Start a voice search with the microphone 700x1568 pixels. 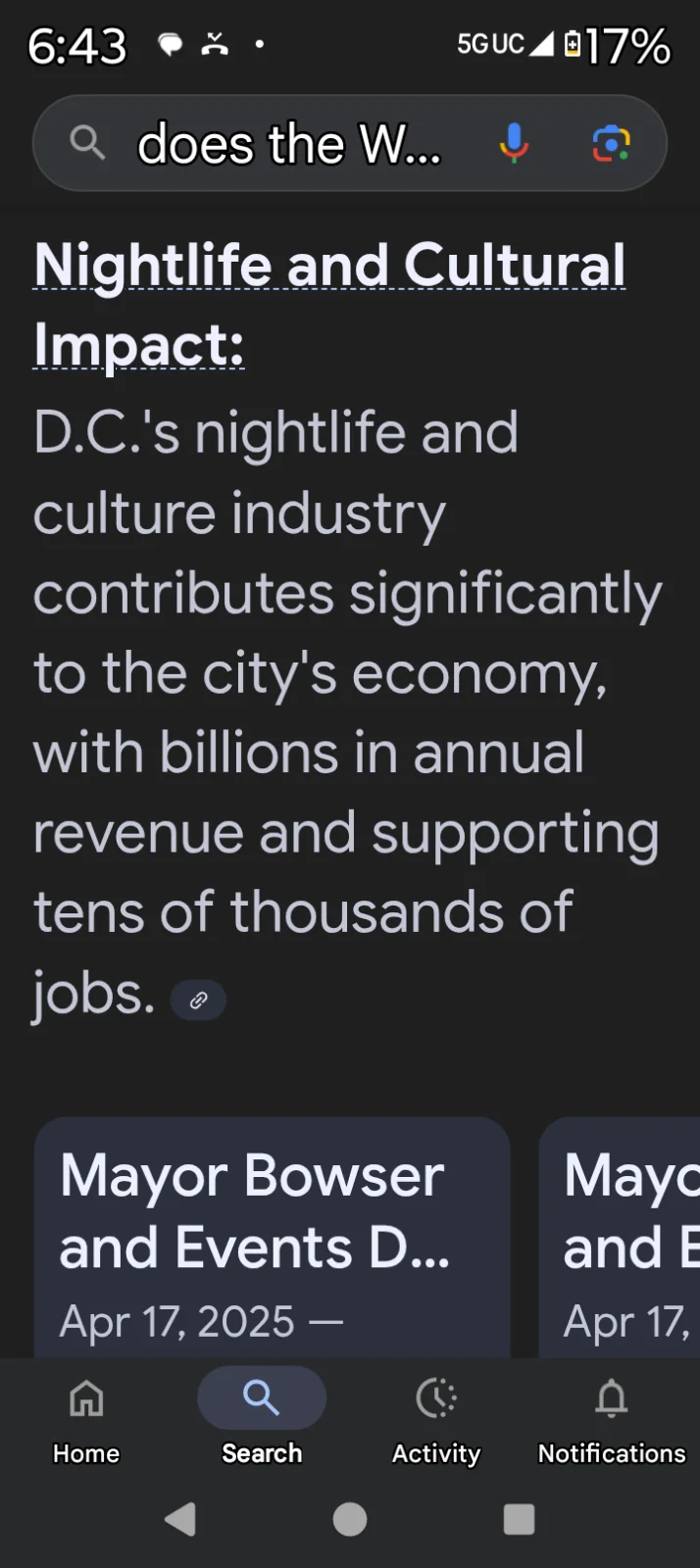(x=514, y=144)
